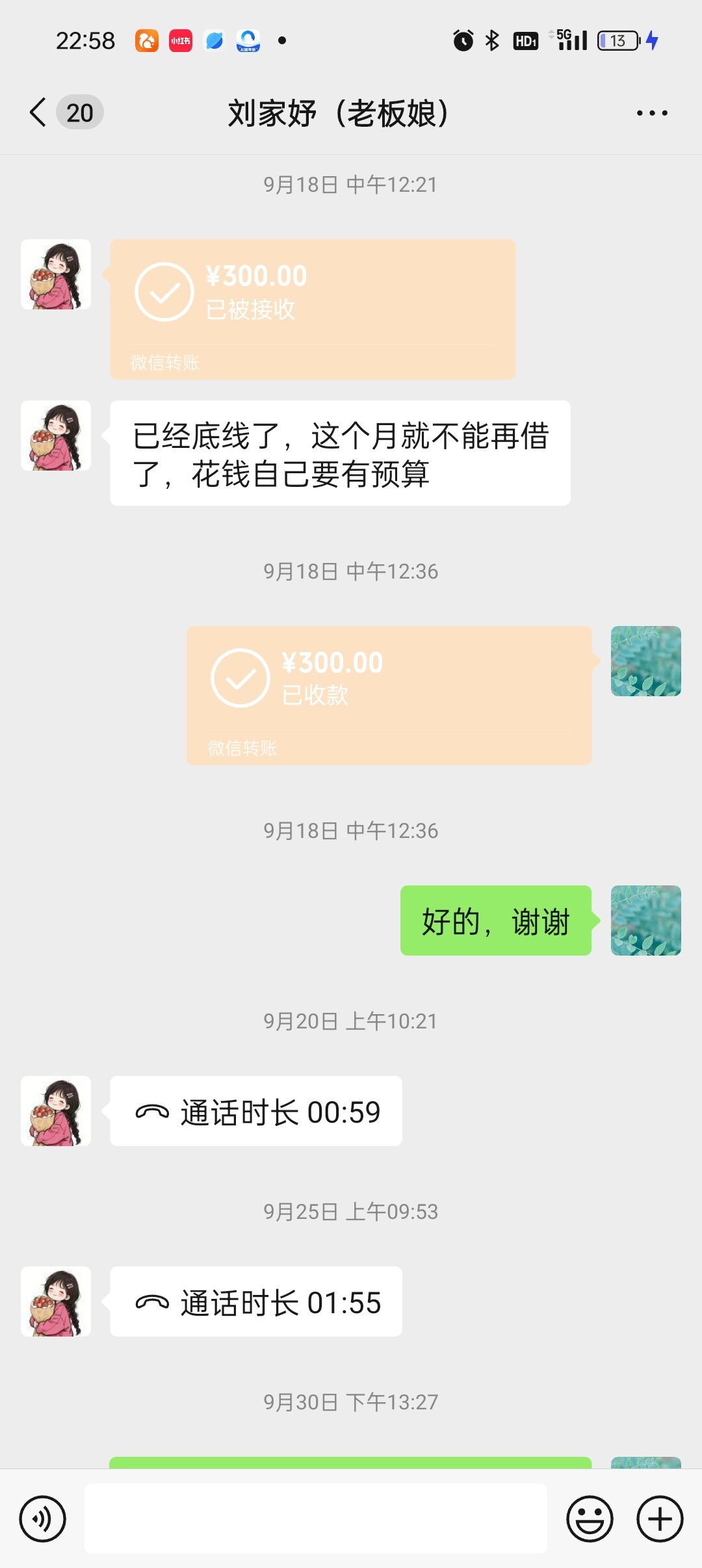Tap the call record lasting 00:59
702x1568 pixels.
pos(256,1111)
